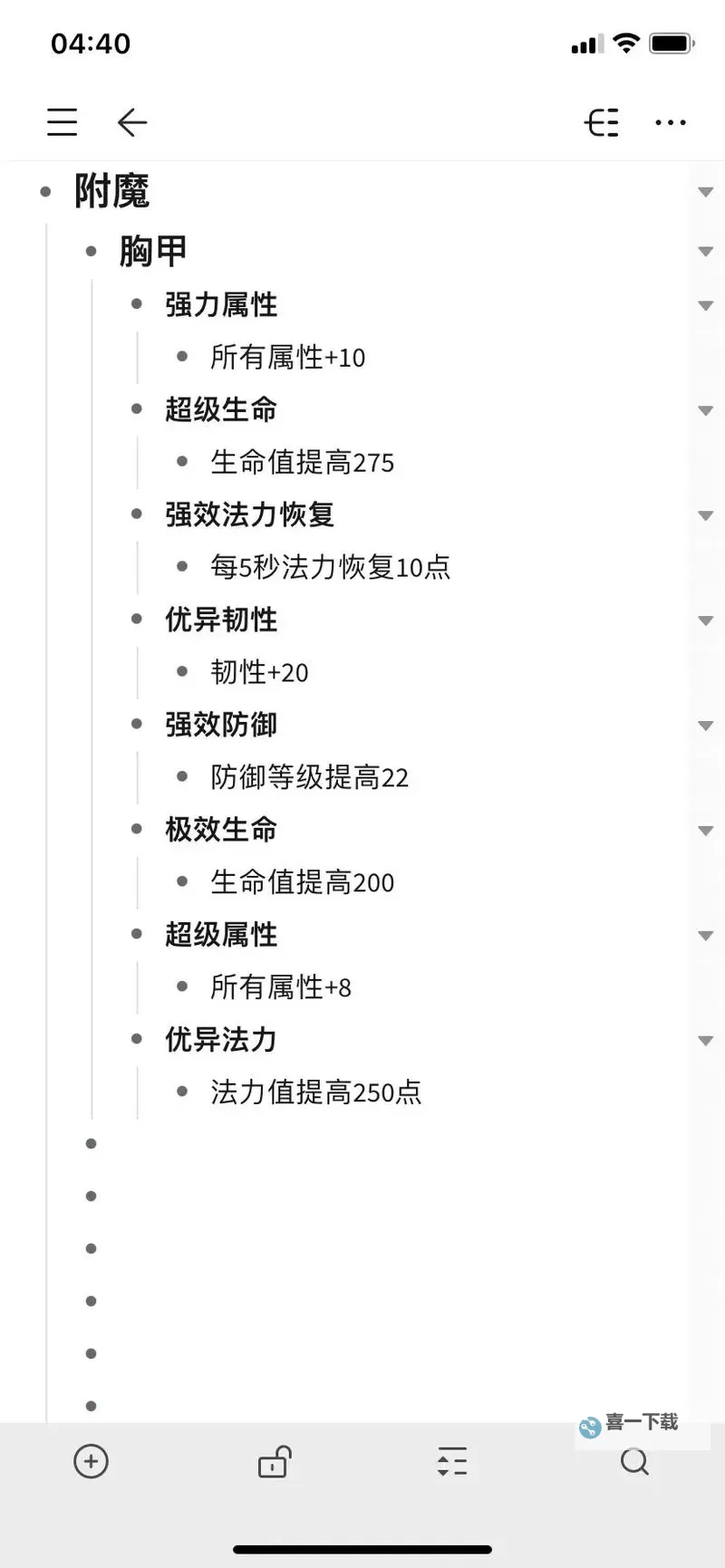
Task: Toggle the document lock
Action: pos(272,1461)
